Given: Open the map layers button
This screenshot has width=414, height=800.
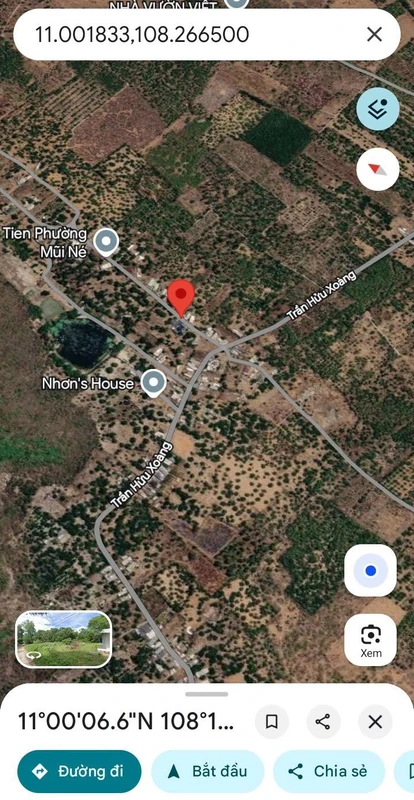Looking at the screenshot, I should coord(378,109).
